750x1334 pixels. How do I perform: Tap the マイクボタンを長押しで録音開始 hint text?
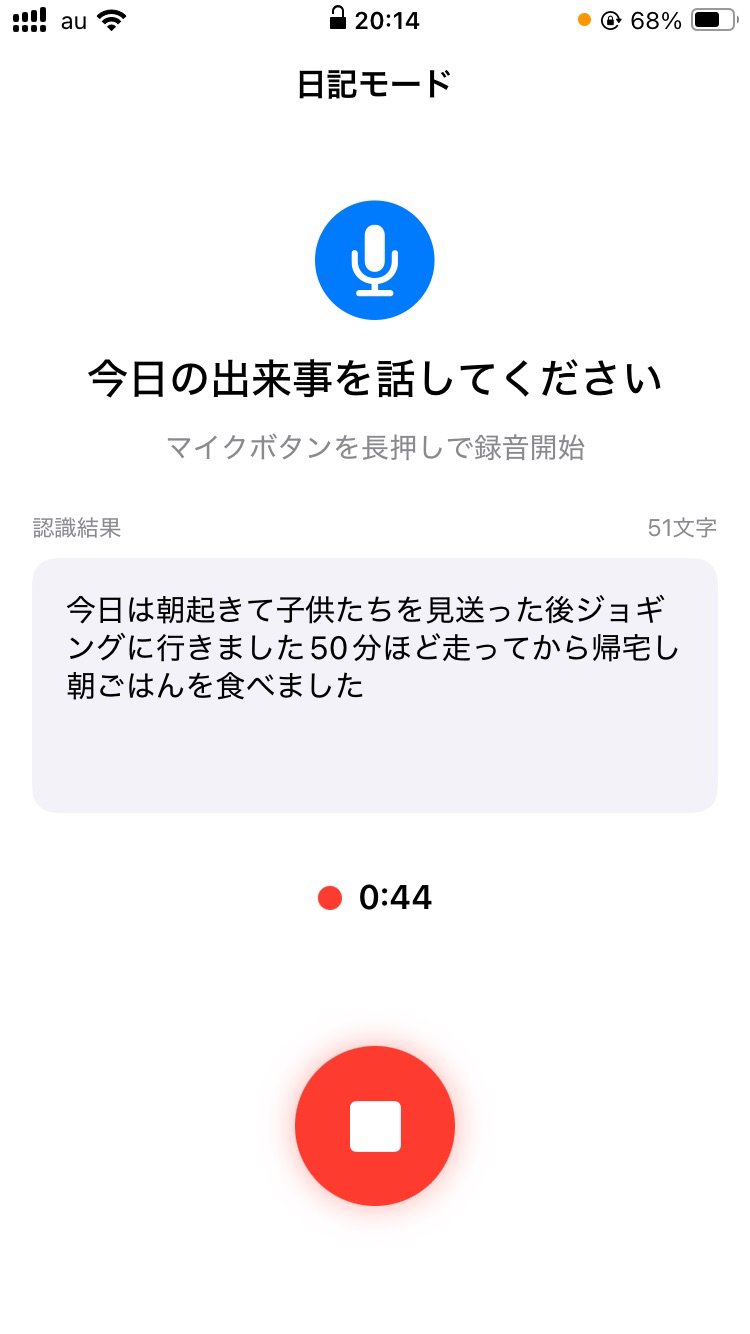[377, 449]
